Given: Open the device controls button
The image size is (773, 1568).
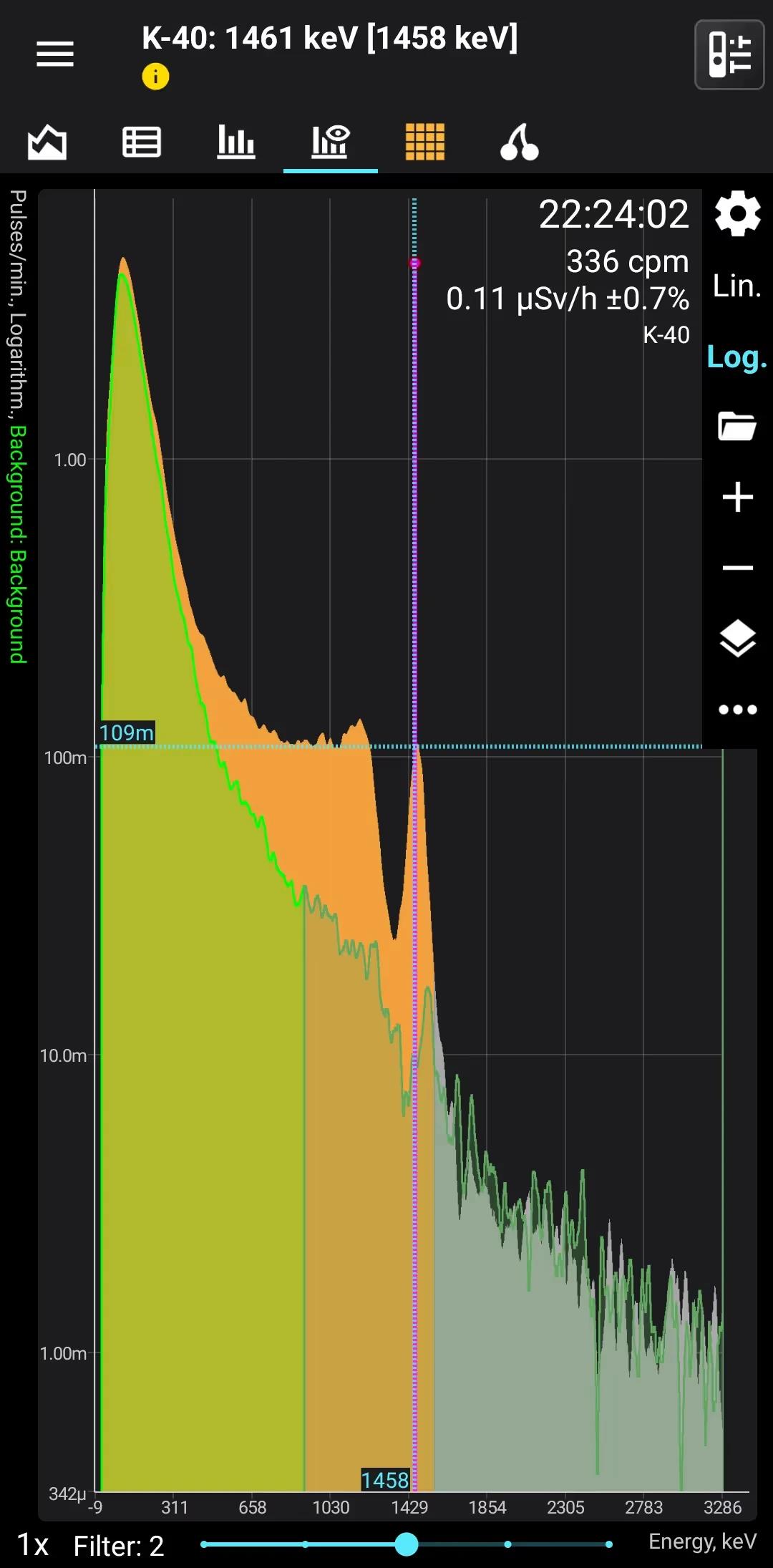Looking at the screenshot, I should pos(729,55).
